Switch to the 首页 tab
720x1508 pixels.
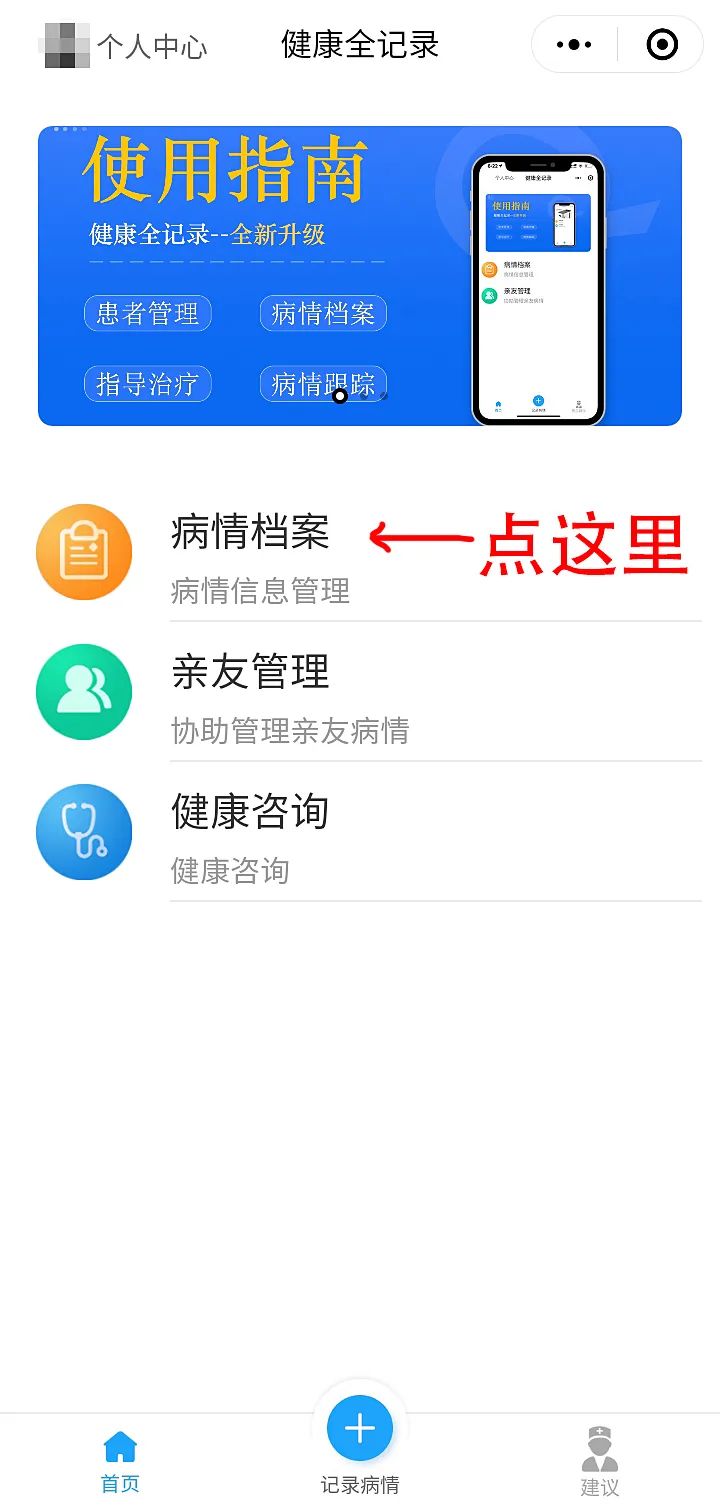(x=120, y=1461)
